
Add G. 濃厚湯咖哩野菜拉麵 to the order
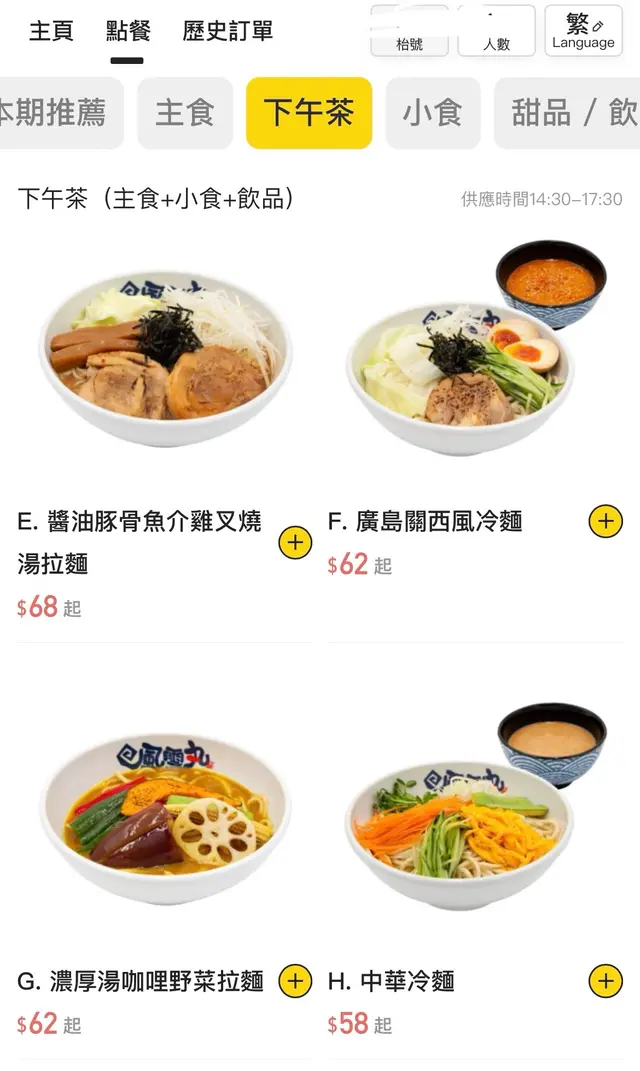click(295, 981)
